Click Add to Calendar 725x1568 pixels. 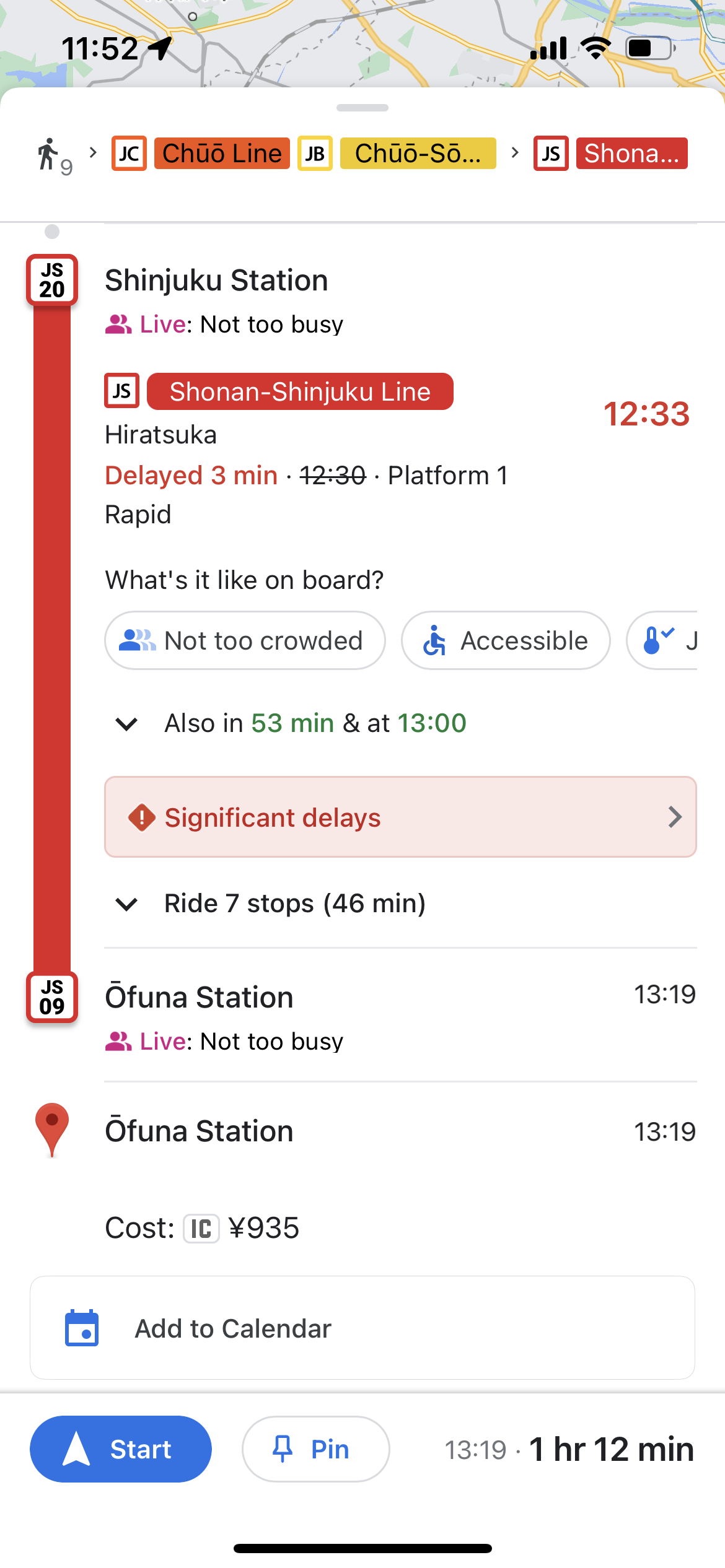click(362, 1328)
